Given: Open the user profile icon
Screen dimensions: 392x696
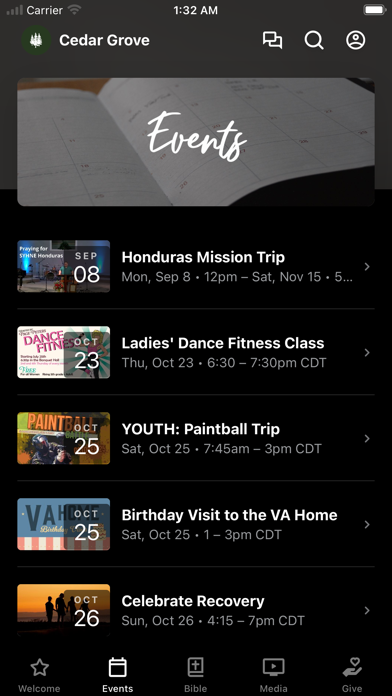Looking at the screenshot, I should pos(356,40).
